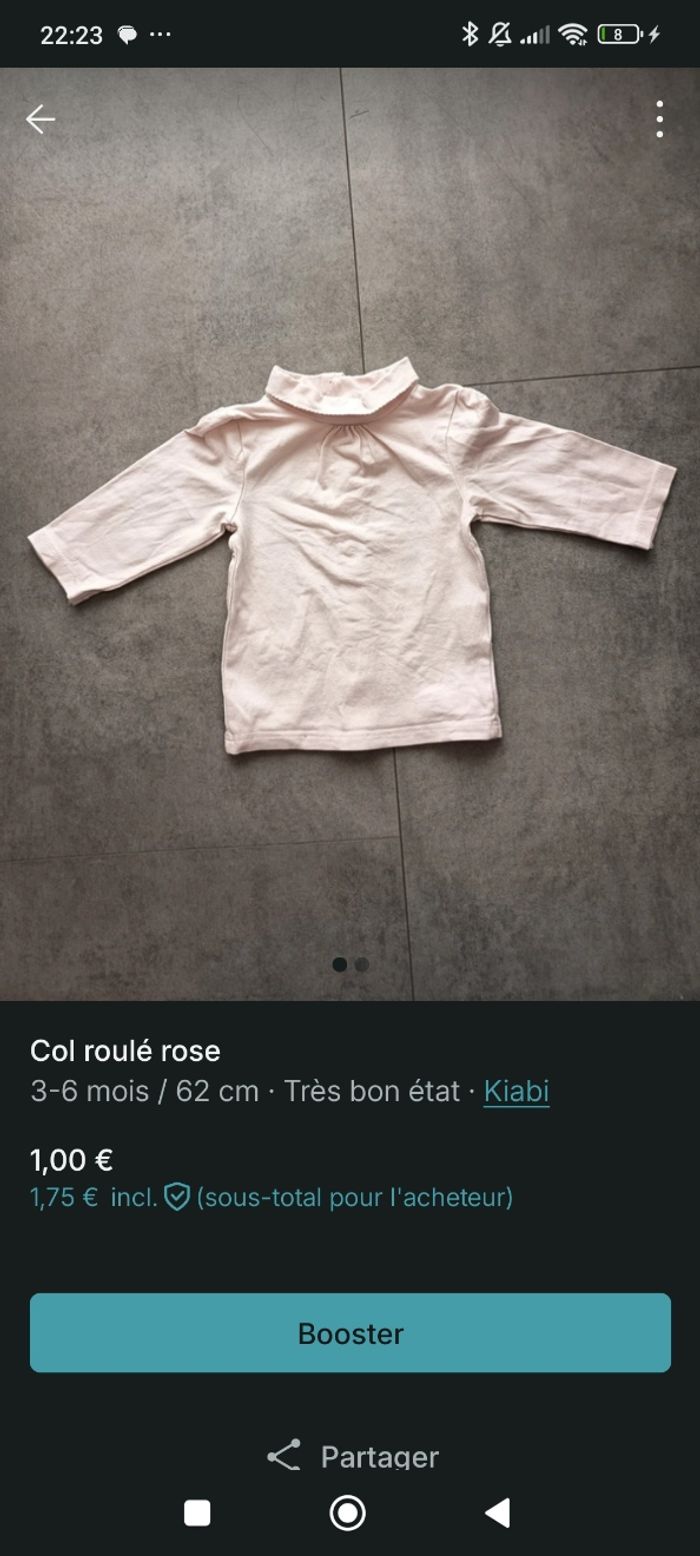Share this listing via Partager
700x1556 pixels.
353,1456
